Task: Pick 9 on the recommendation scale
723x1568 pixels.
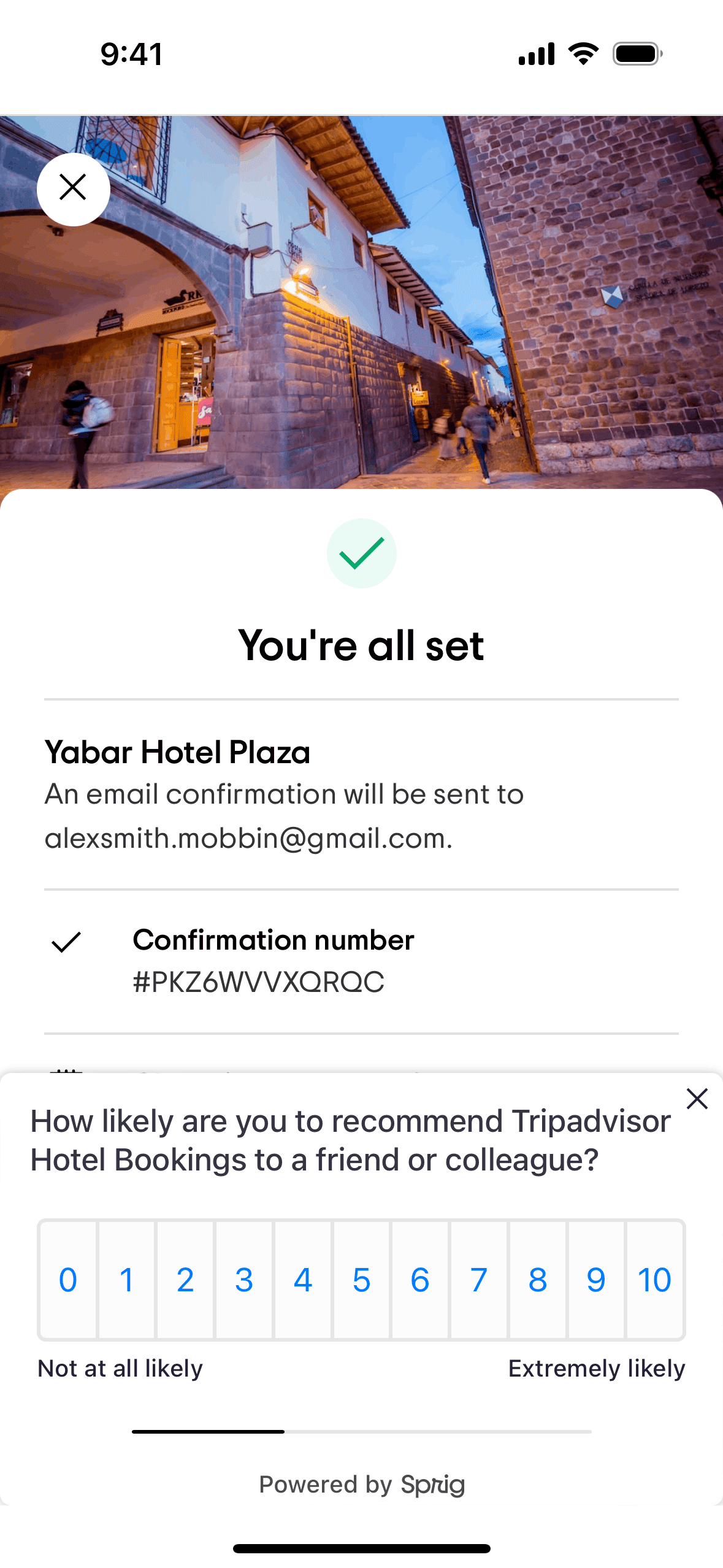Action: click(596, 1280)
